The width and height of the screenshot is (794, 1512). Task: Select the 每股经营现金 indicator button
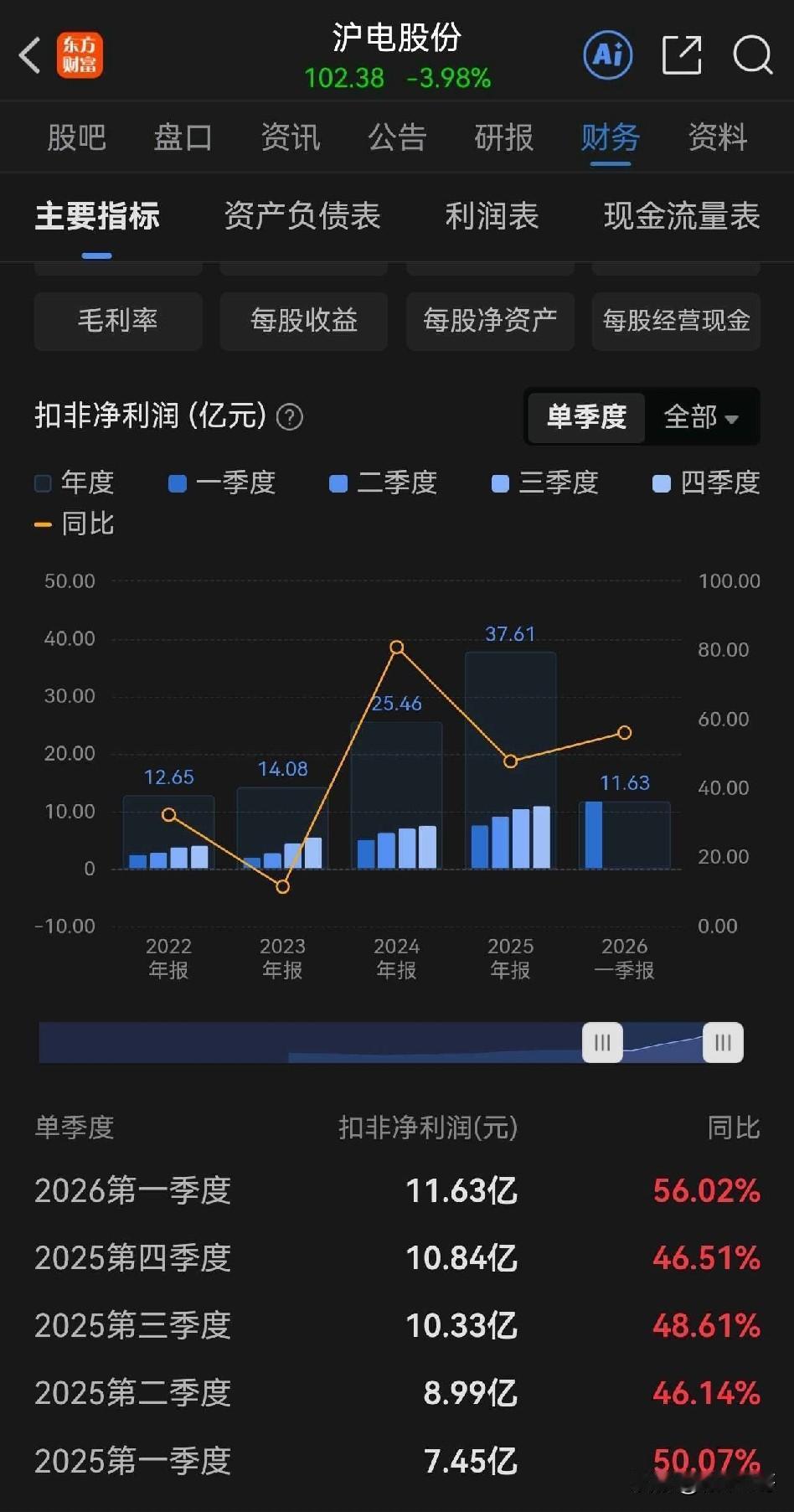(x=675, y=321)
